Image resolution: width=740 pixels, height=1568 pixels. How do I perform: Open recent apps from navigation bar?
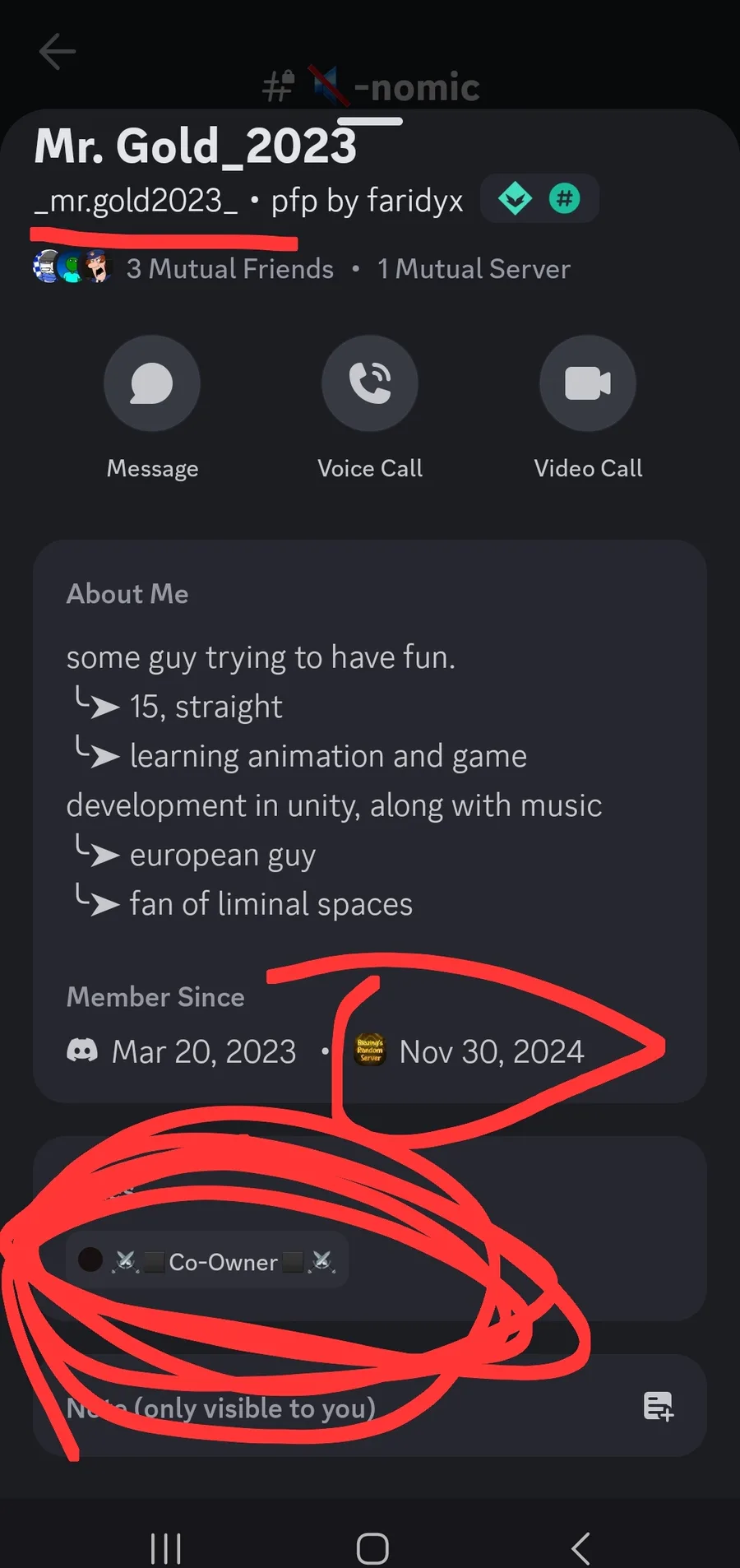pos(165,1549)
